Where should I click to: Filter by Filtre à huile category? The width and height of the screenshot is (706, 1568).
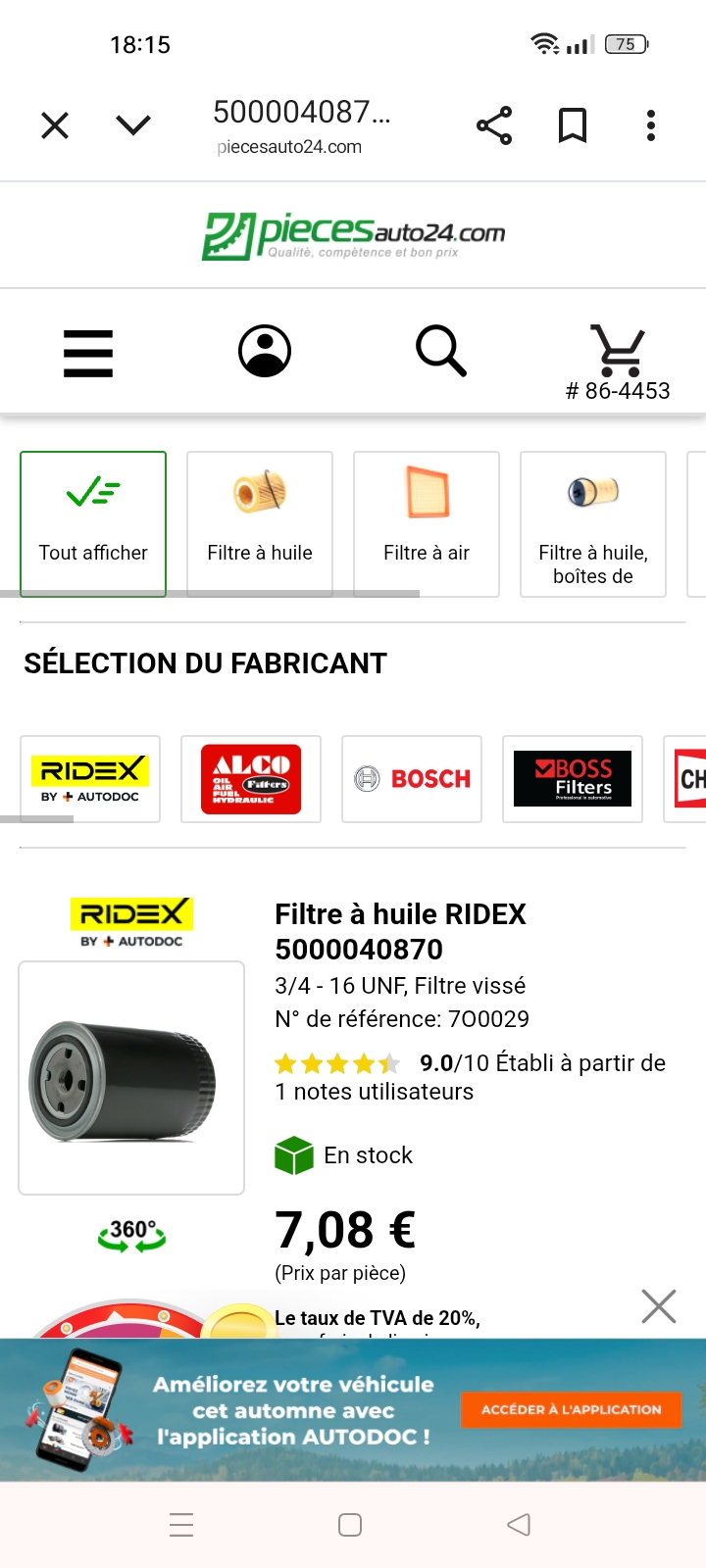click(260, 523)
